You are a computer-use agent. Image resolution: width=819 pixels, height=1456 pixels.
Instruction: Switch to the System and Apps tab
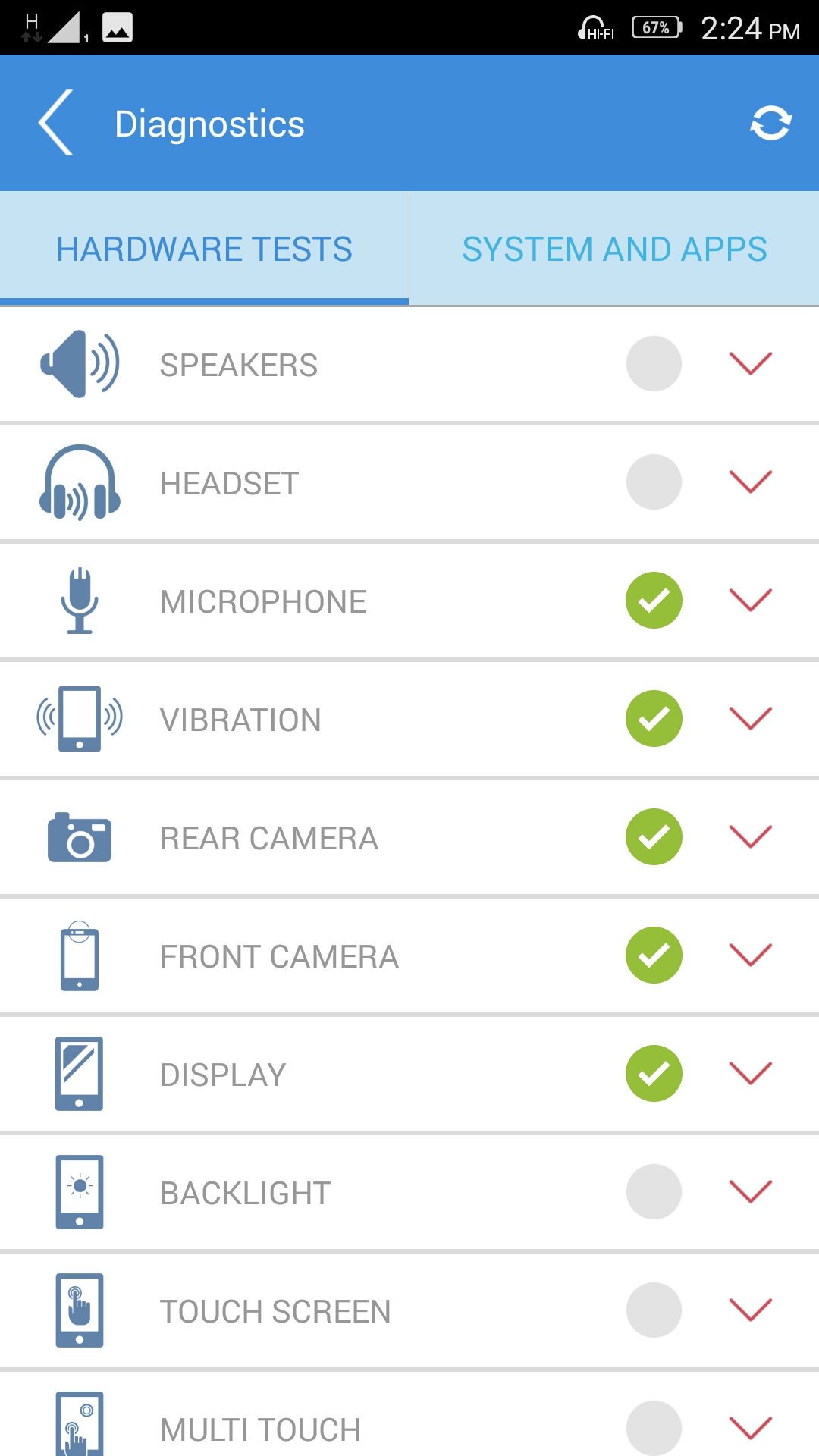614,249
